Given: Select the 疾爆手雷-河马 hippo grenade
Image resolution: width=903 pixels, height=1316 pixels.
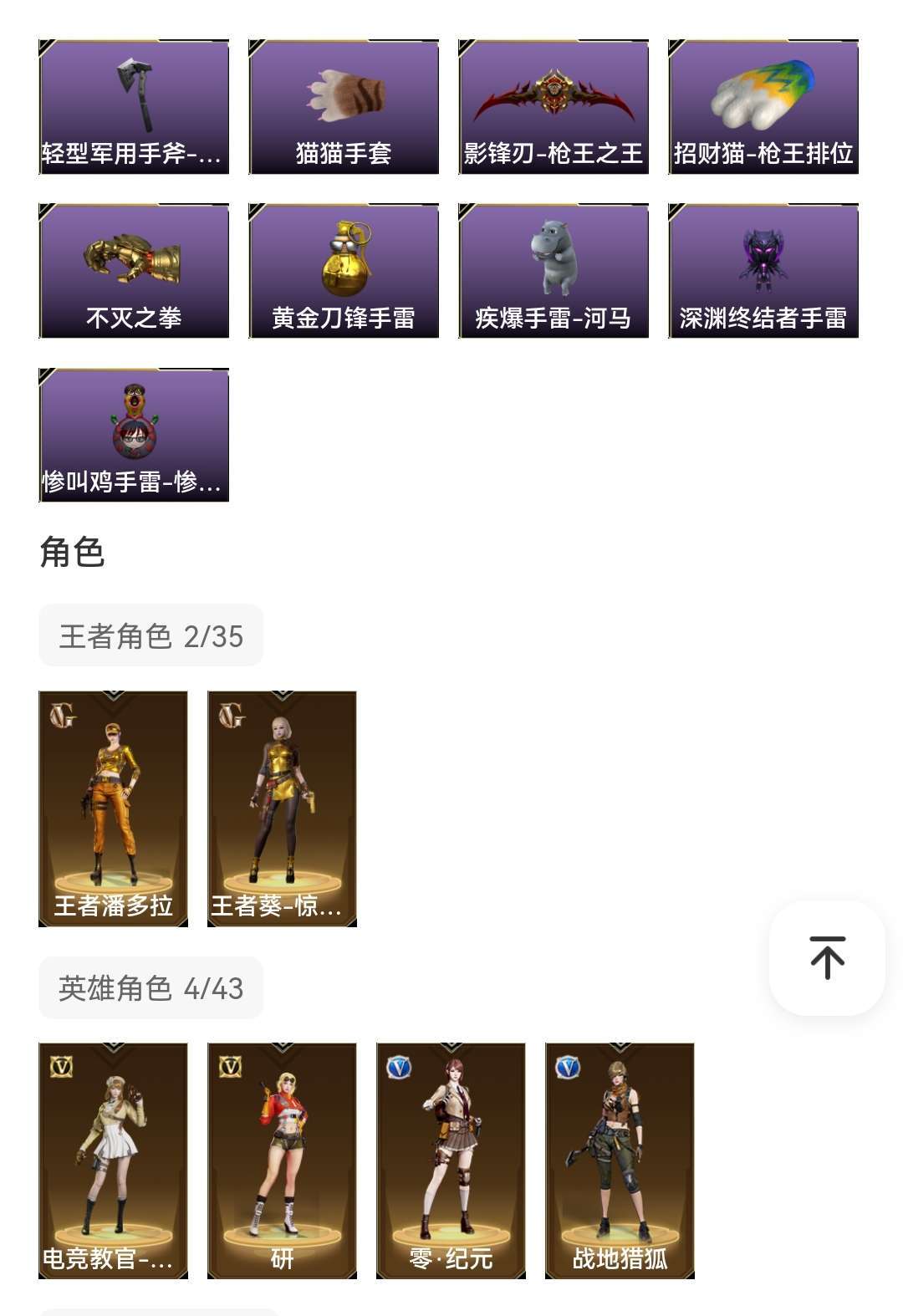Looking at the screenshot, I should click(x=554, y=268).
